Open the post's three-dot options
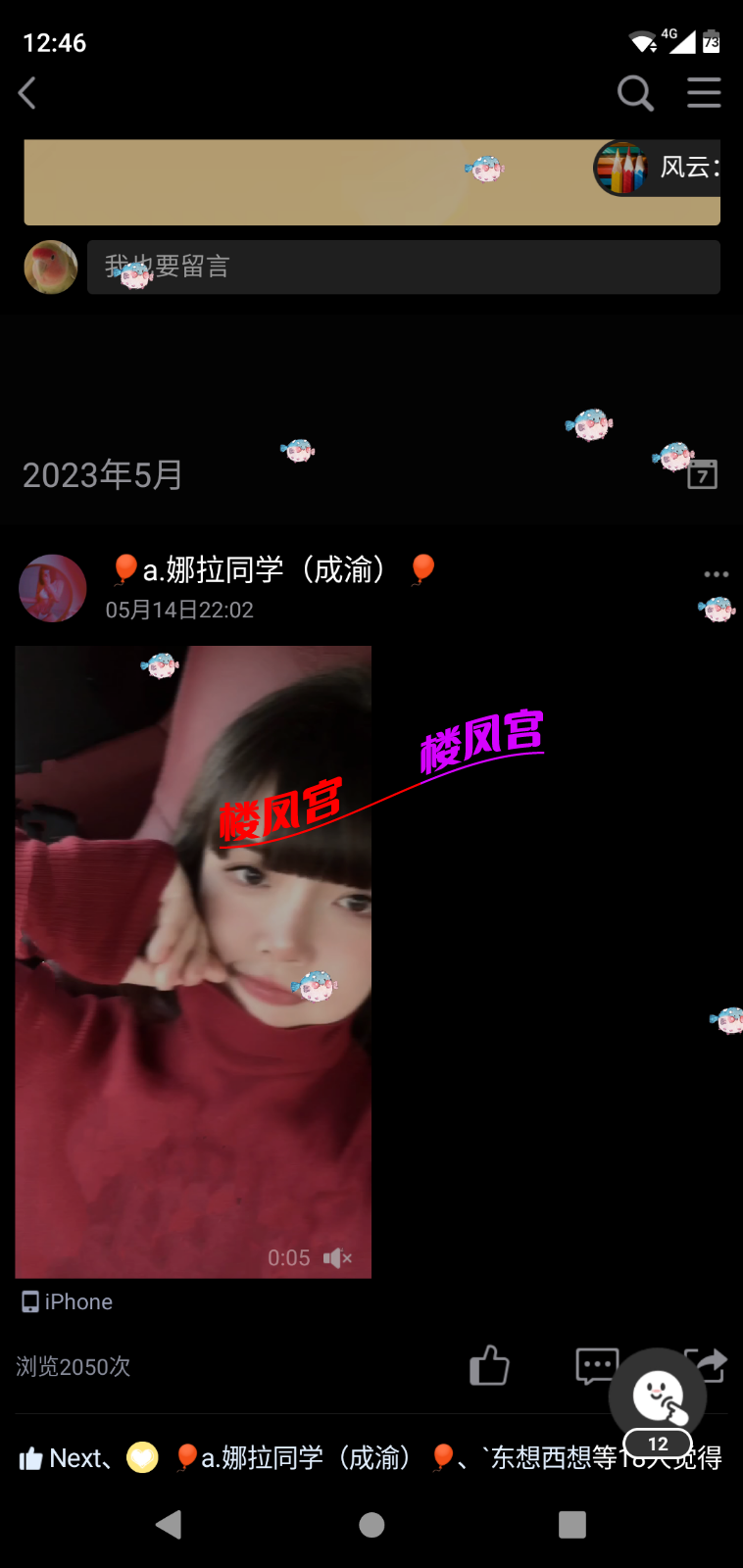This screenshot has width=743, height=1568. (x=716, y=574)
